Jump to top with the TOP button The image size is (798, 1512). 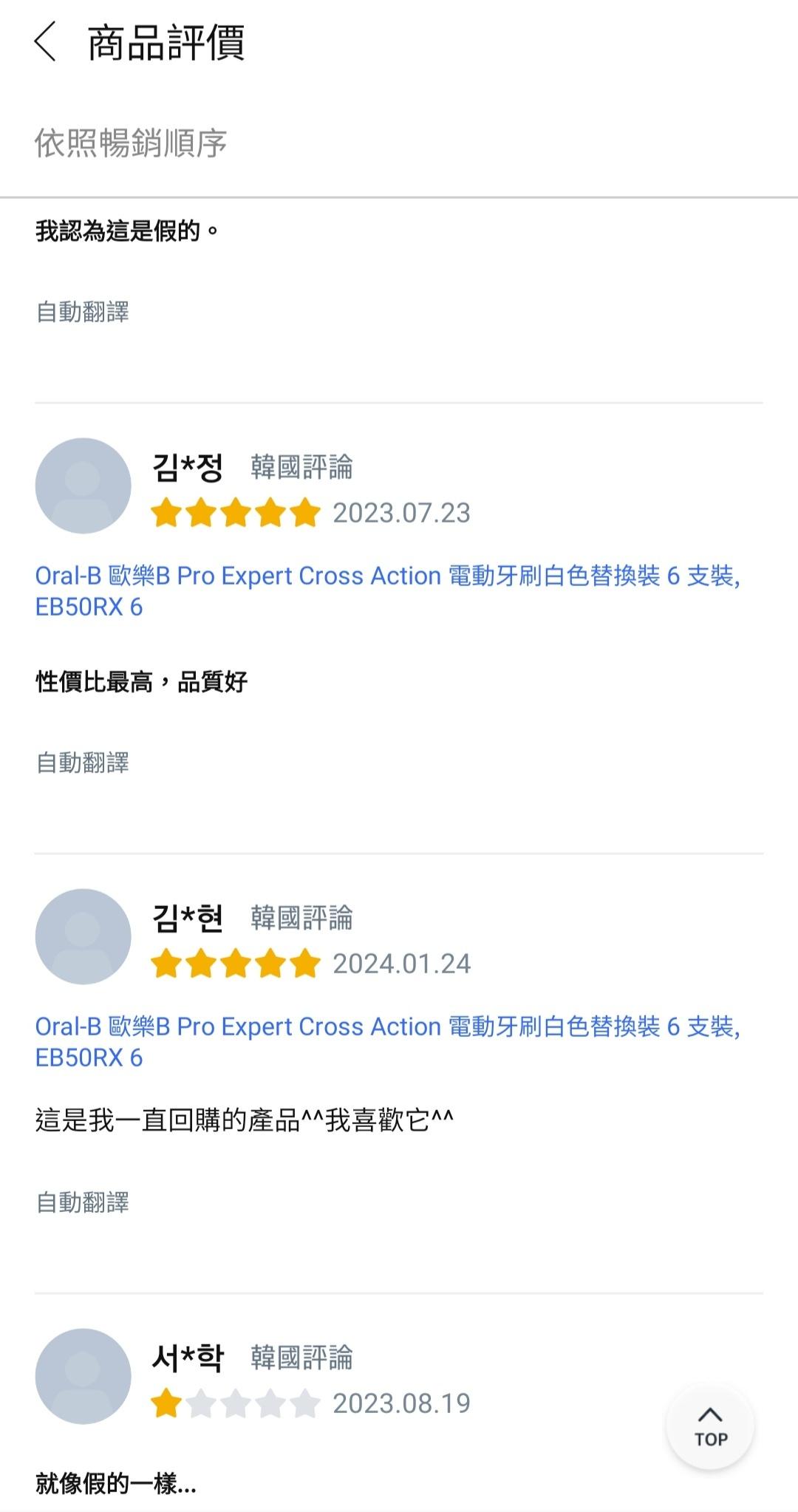tap(709, 1427)
